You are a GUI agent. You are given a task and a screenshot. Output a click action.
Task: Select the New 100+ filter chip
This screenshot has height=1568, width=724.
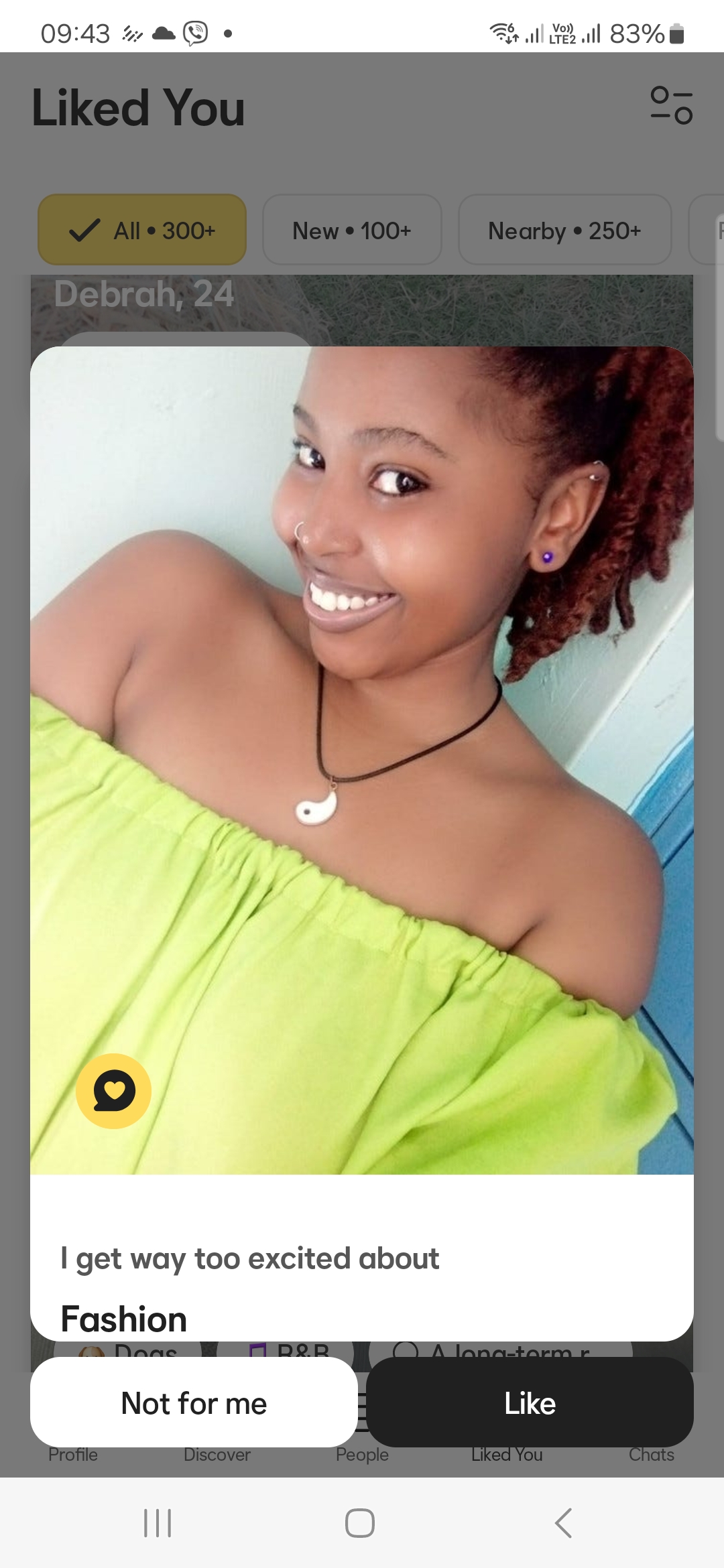click(x=352, y=230)
